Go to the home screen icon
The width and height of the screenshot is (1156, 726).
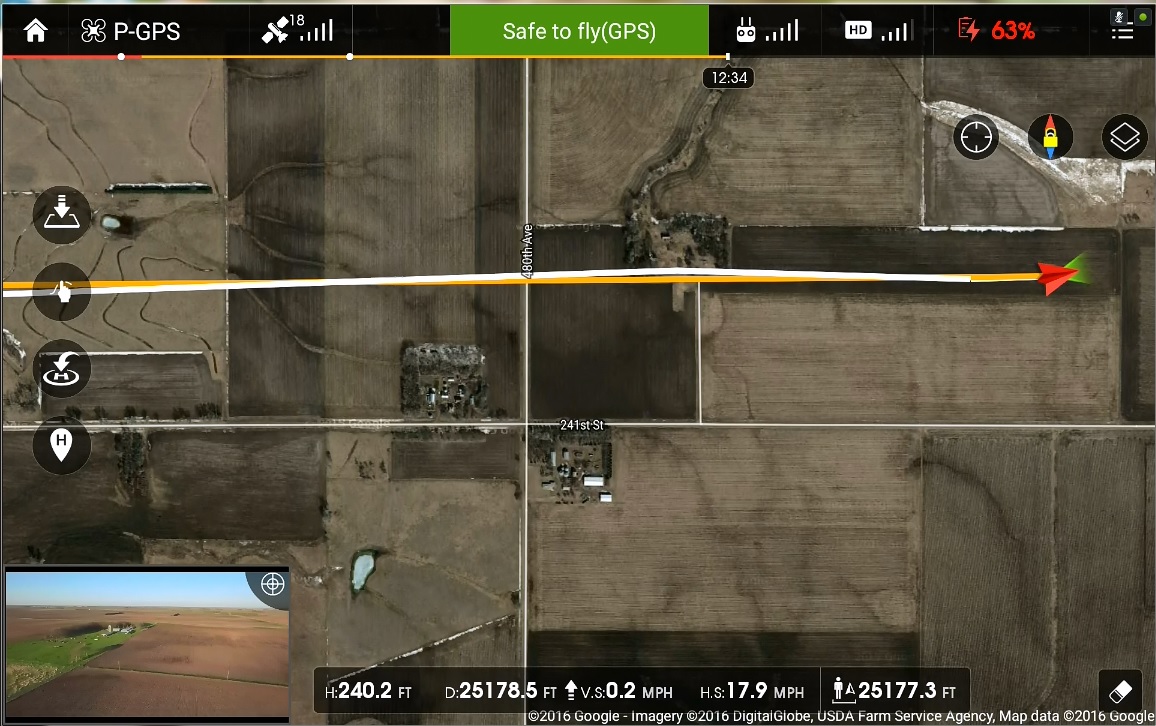pyautogui.click(x=36, y=31)
